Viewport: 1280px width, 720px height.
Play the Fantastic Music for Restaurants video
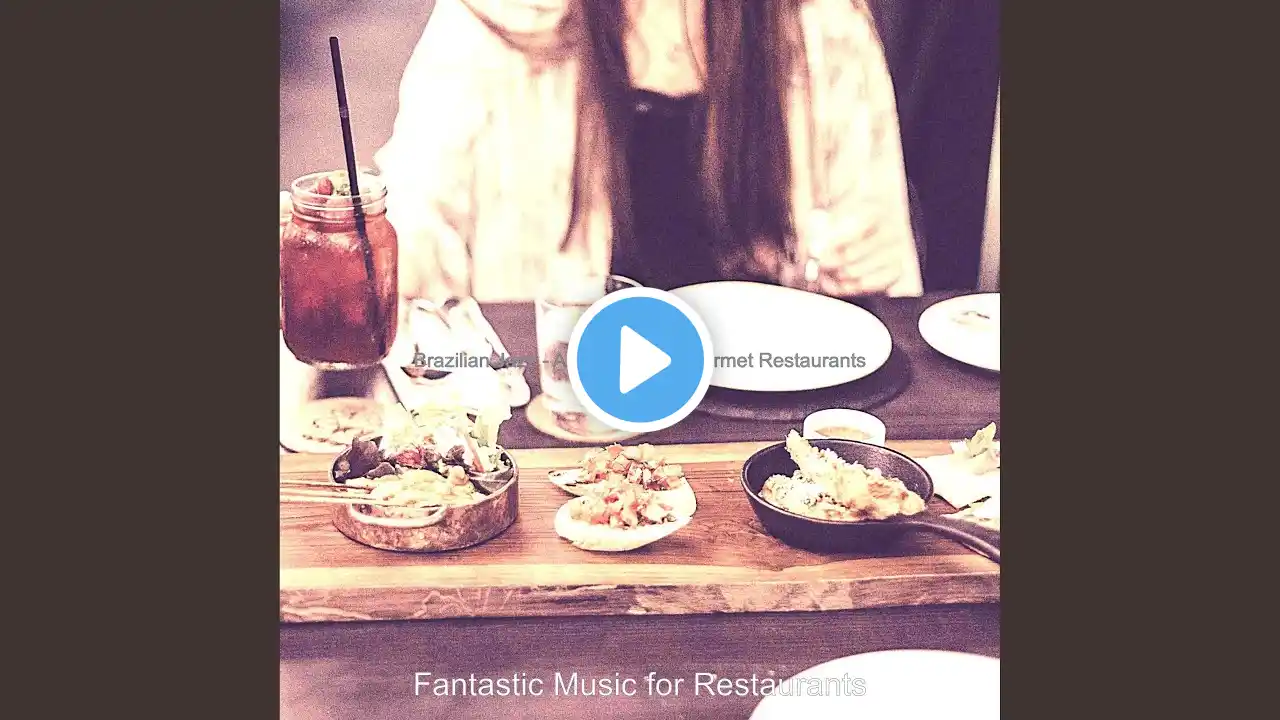click(x=640, y=360)
